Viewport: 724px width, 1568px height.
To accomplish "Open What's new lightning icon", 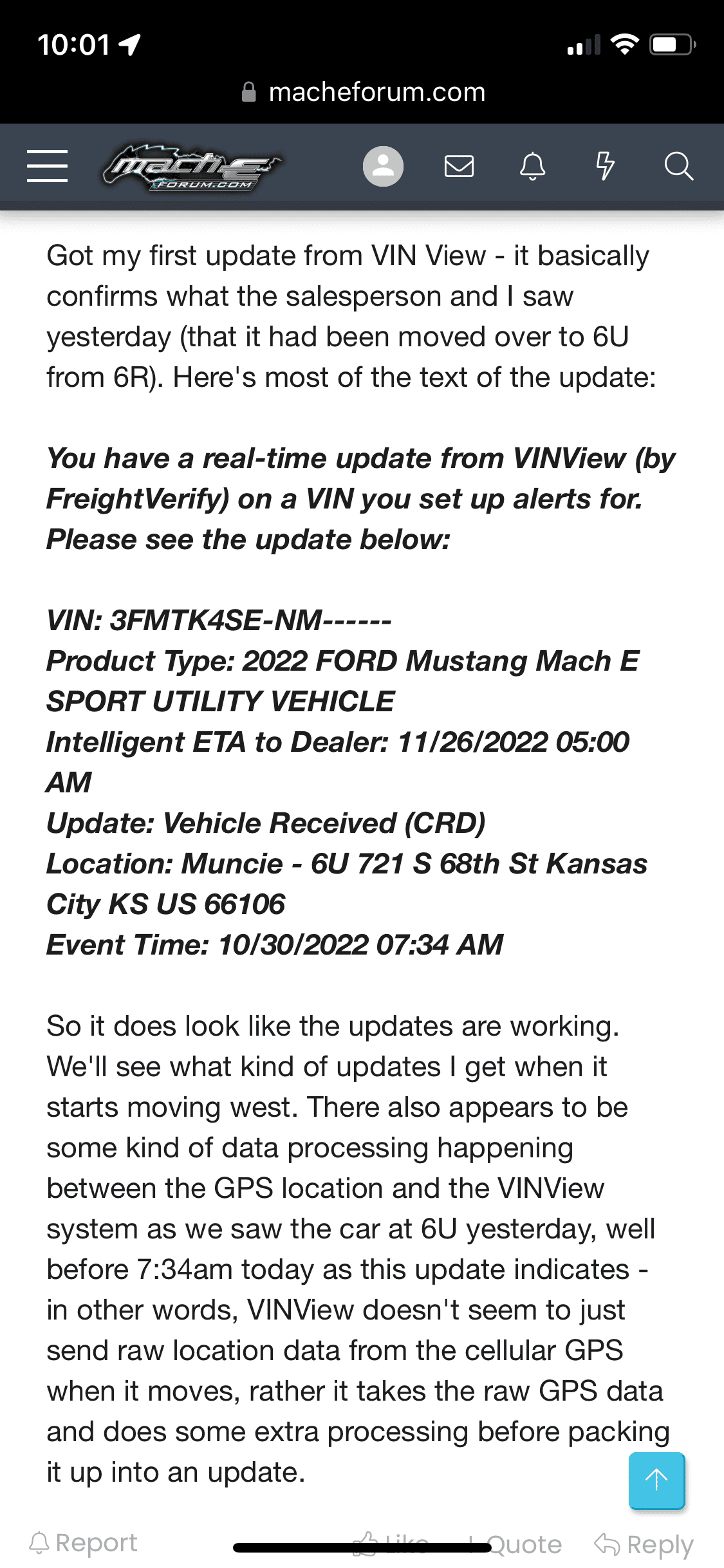I will [x=605, y=167].
